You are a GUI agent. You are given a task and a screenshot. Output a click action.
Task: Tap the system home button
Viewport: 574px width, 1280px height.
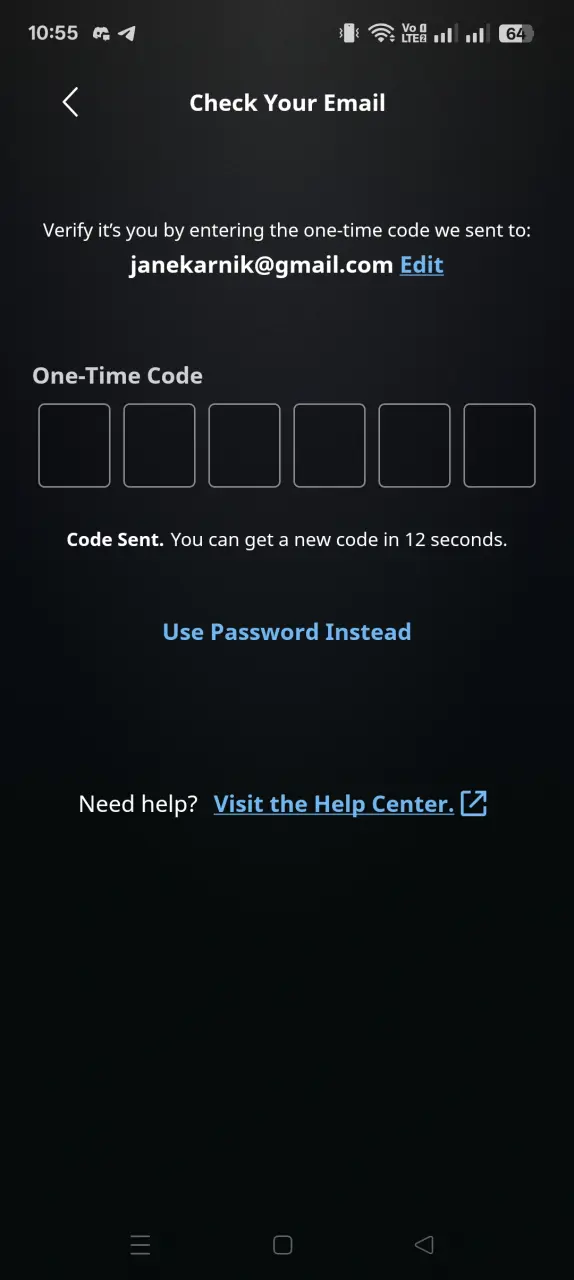pos(283,1244)
